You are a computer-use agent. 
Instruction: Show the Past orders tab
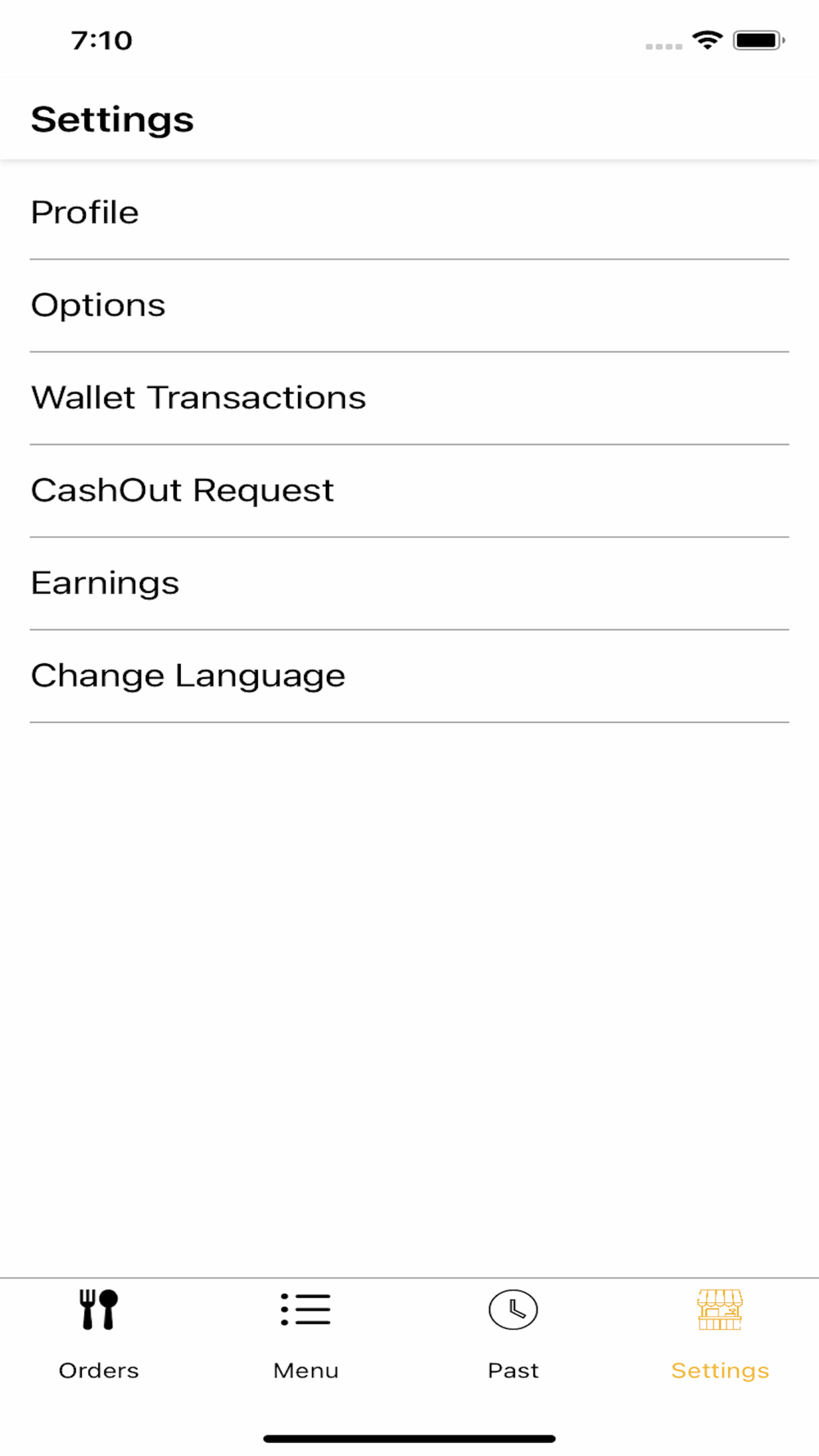(x=513, y=1333)
